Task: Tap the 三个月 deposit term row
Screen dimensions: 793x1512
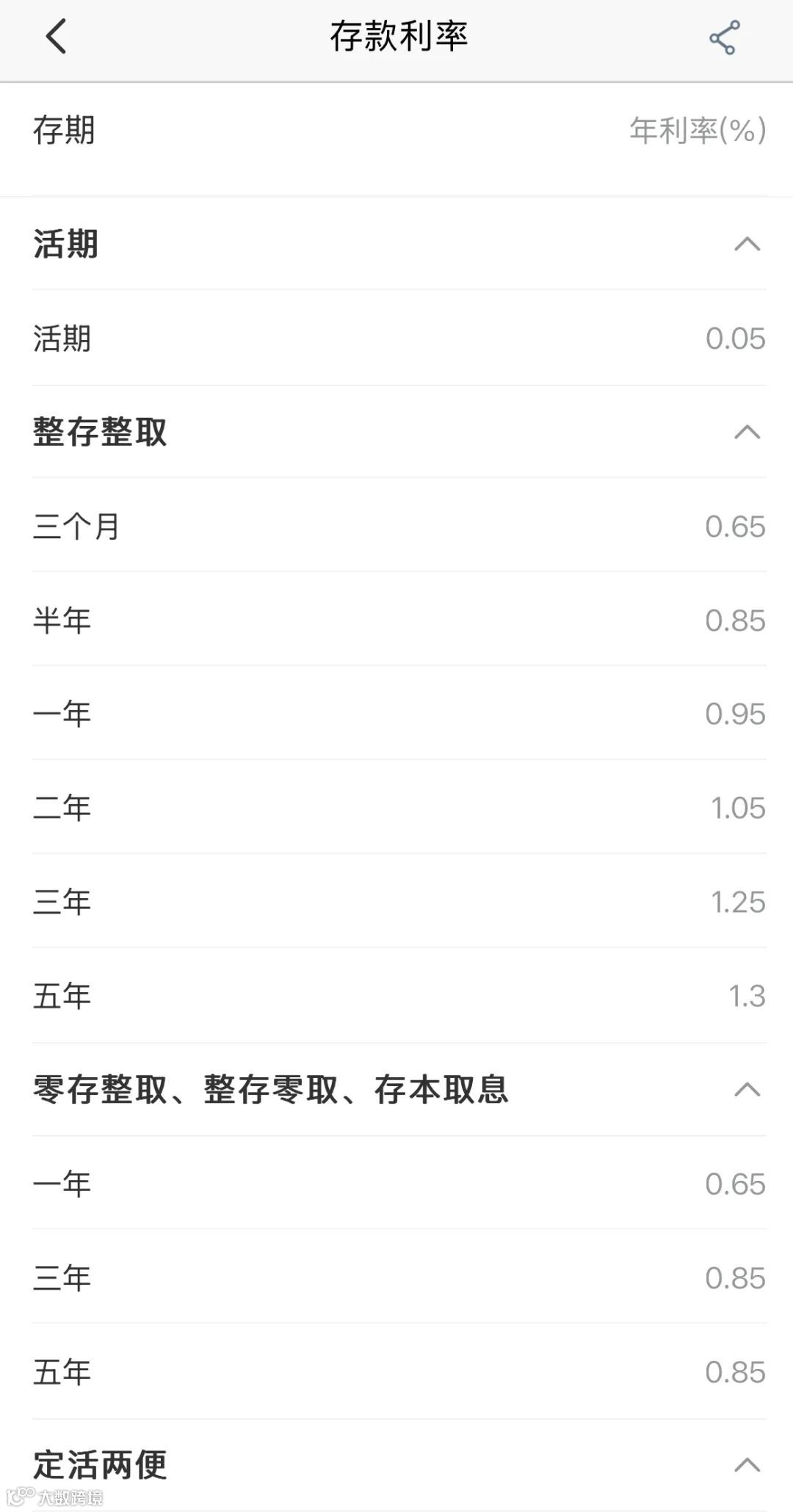Action: pyautogui.click(x=396, y=527)
